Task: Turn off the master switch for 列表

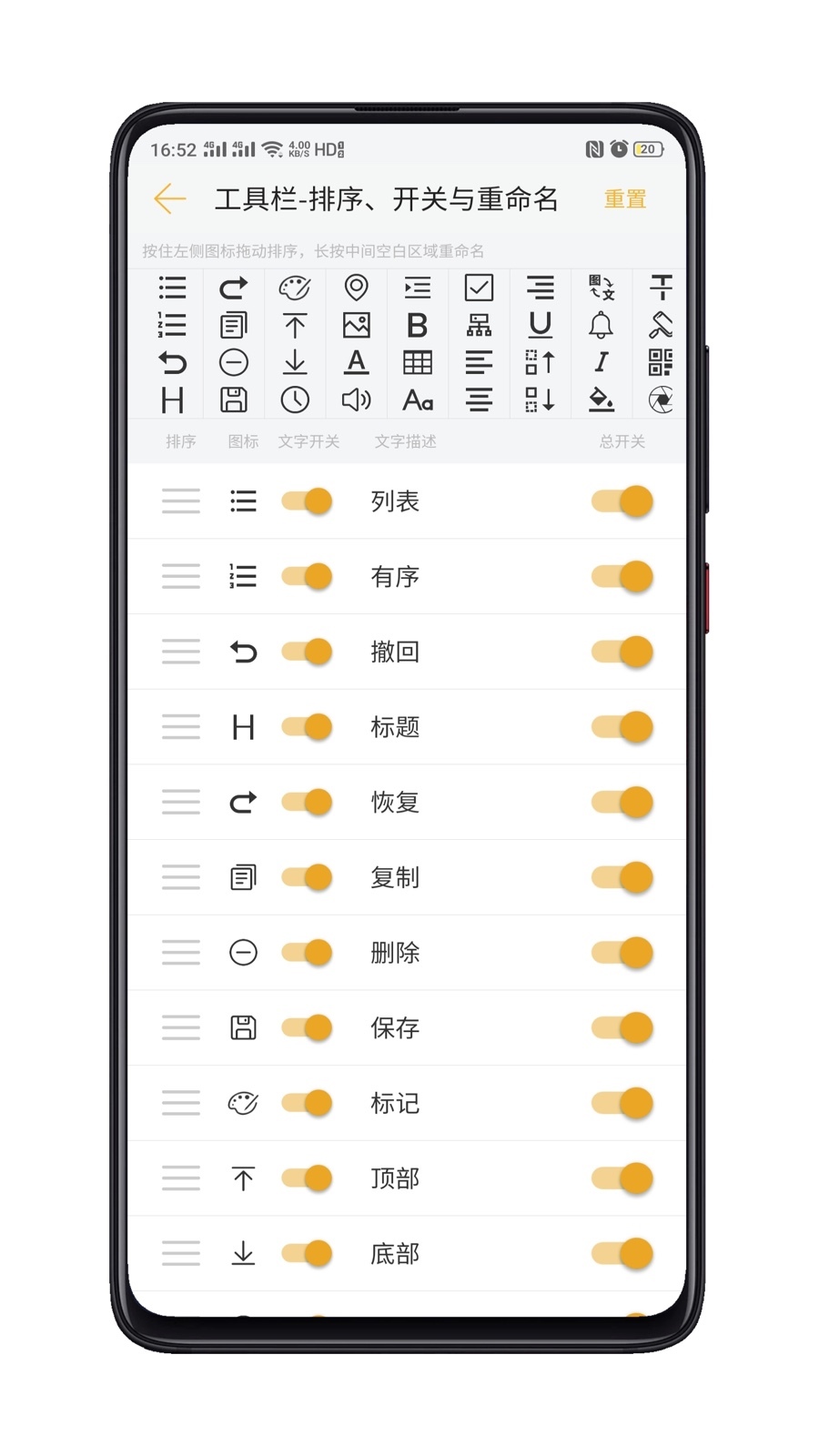Action: [x=622, y=501]
